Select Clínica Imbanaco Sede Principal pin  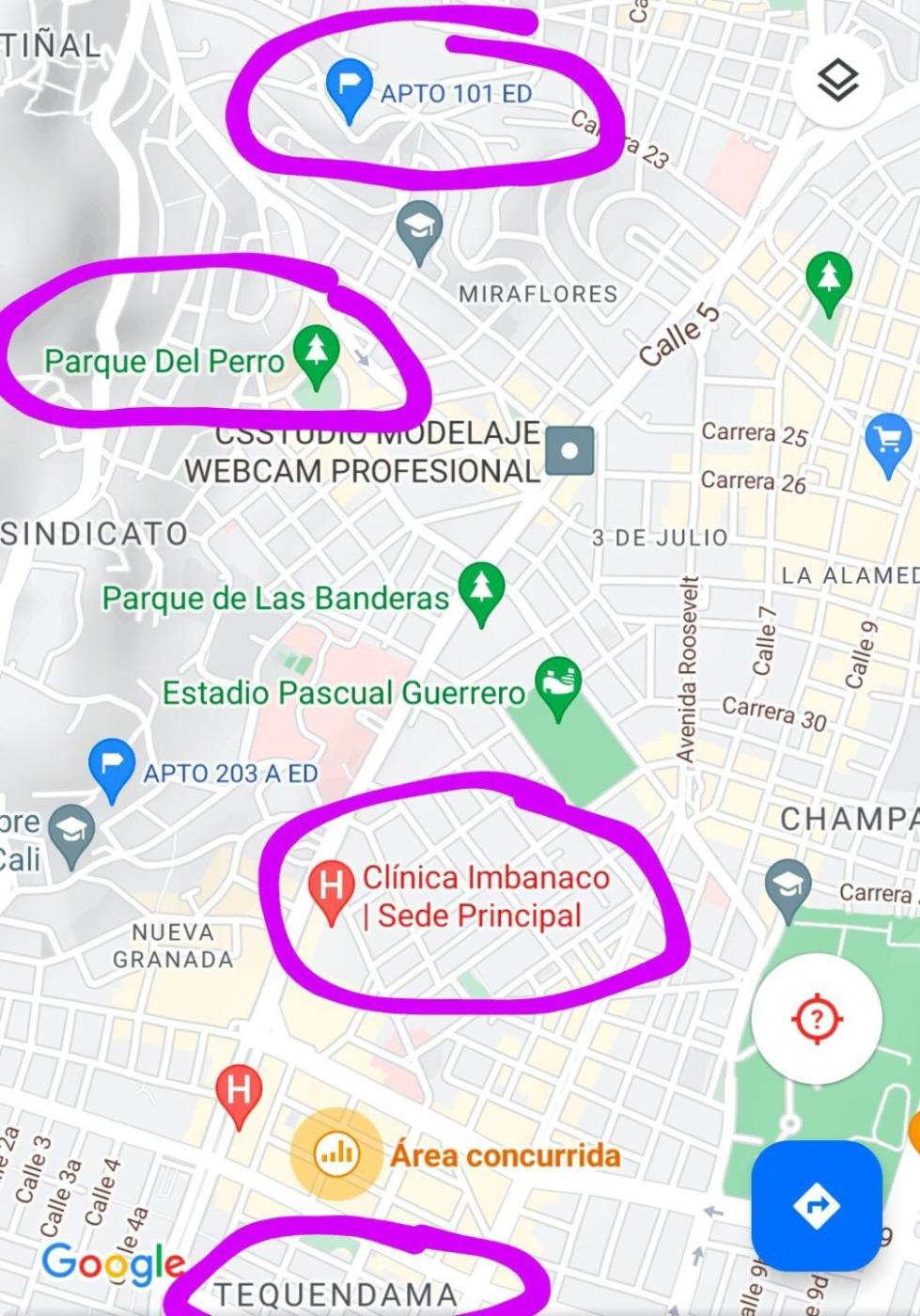(x=331, y=888)
